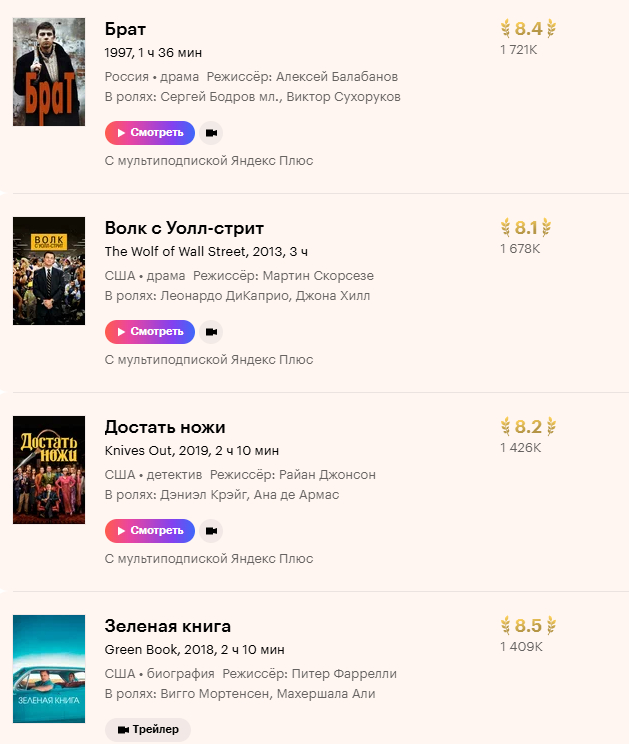Screen dimensions: 629x744
Task: Open the Зеленая книга title
Action: coord(168,626)
